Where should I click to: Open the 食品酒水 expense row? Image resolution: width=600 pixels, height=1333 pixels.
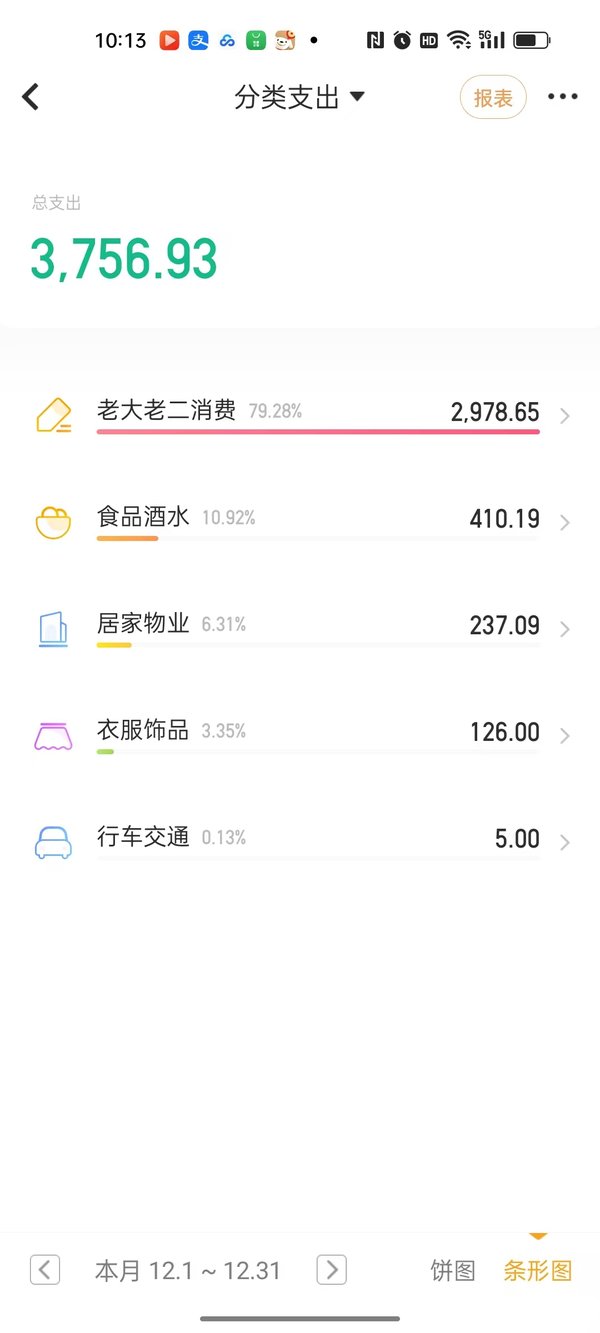coord(300,522)
